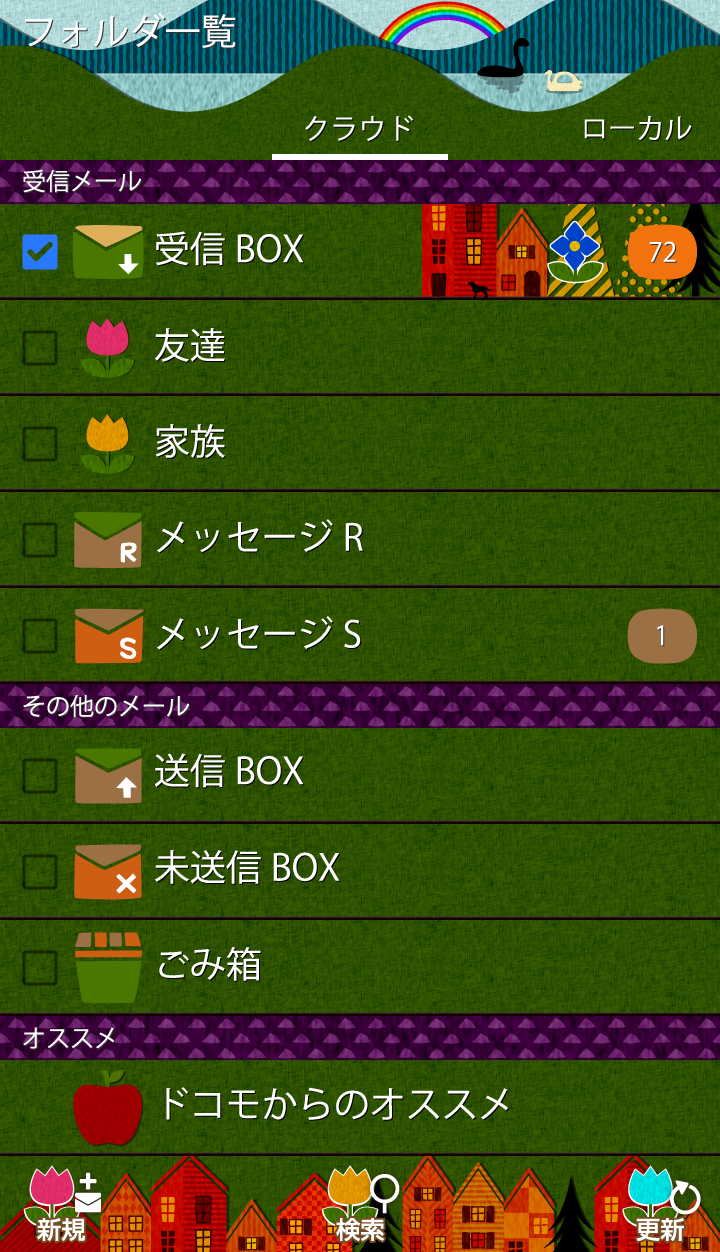Tick the ごみ箱 checkbox
The image size is (720, 1252).
coord(40,967)
